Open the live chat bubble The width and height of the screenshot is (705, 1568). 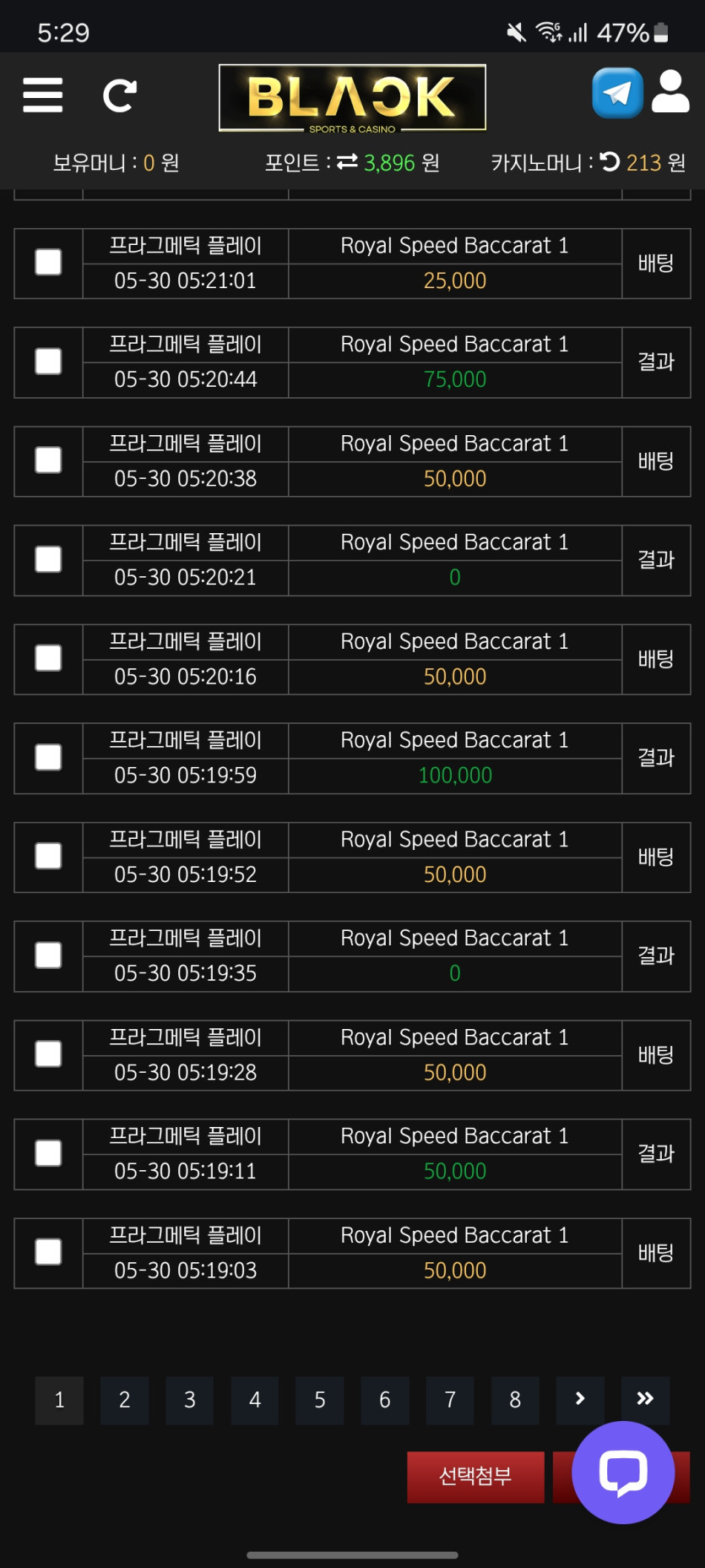(x=623, y=1473)
